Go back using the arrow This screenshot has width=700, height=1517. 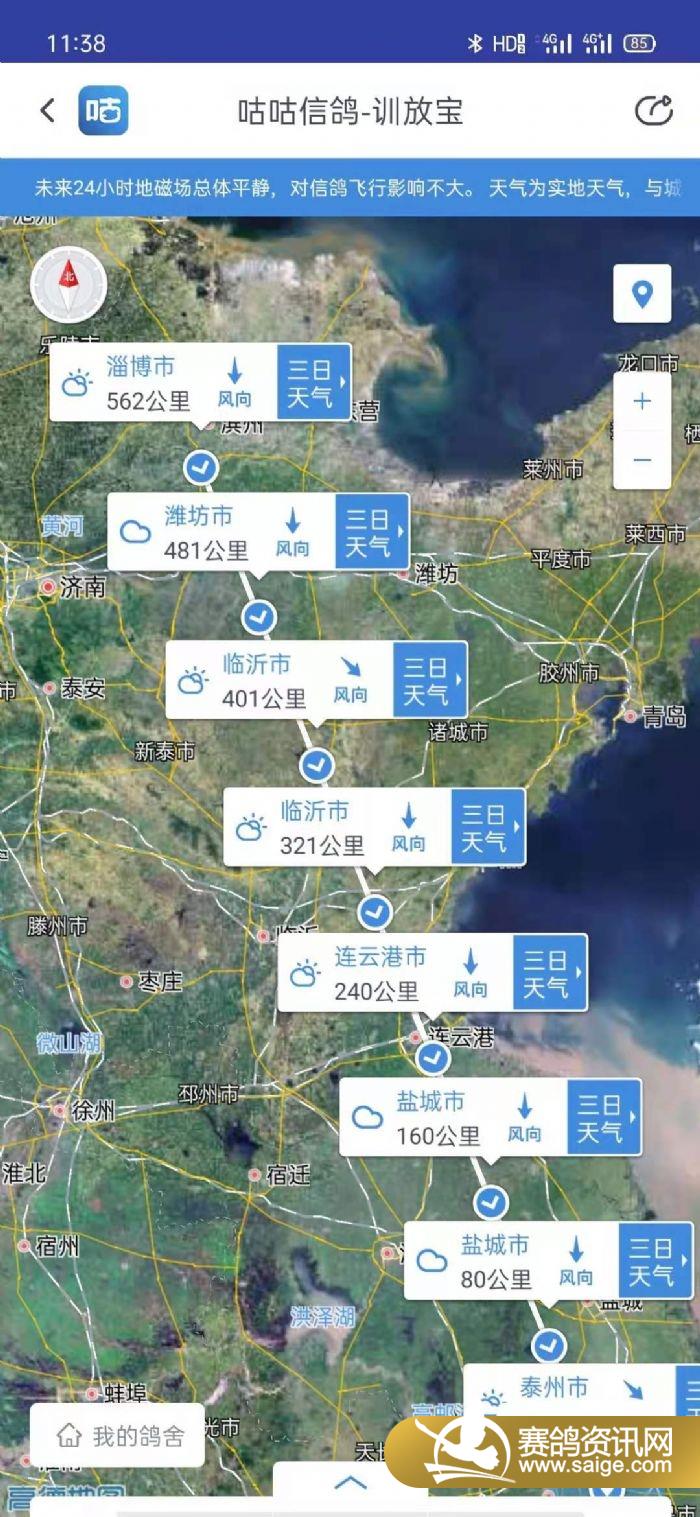click(x=47, y=110)
